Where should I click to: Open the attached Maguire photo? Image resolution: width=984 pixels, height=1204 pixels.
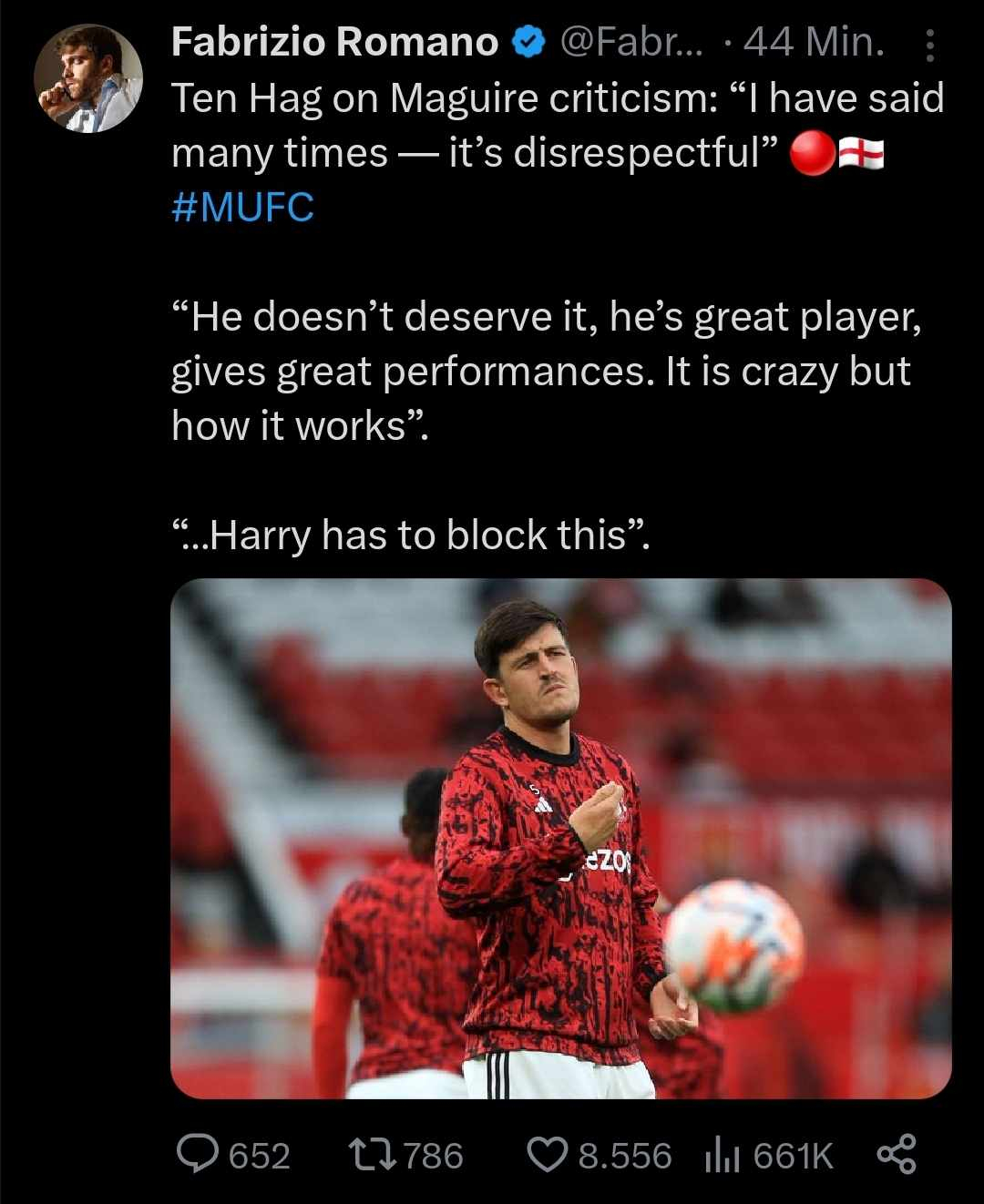click(x=560, y=838)
